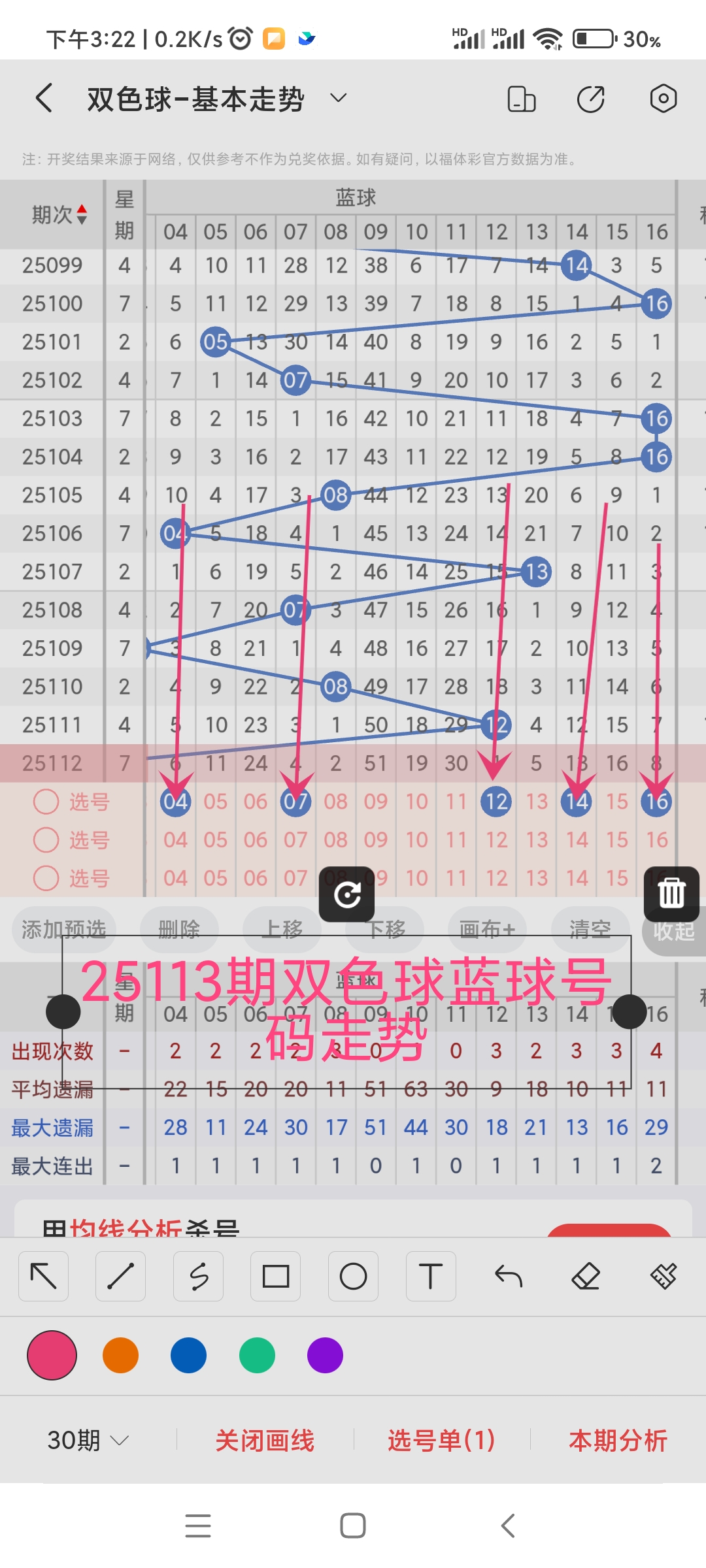The image size is (706, 1568).
Task: Undo the last drawing
Action: pos(509,1276)
